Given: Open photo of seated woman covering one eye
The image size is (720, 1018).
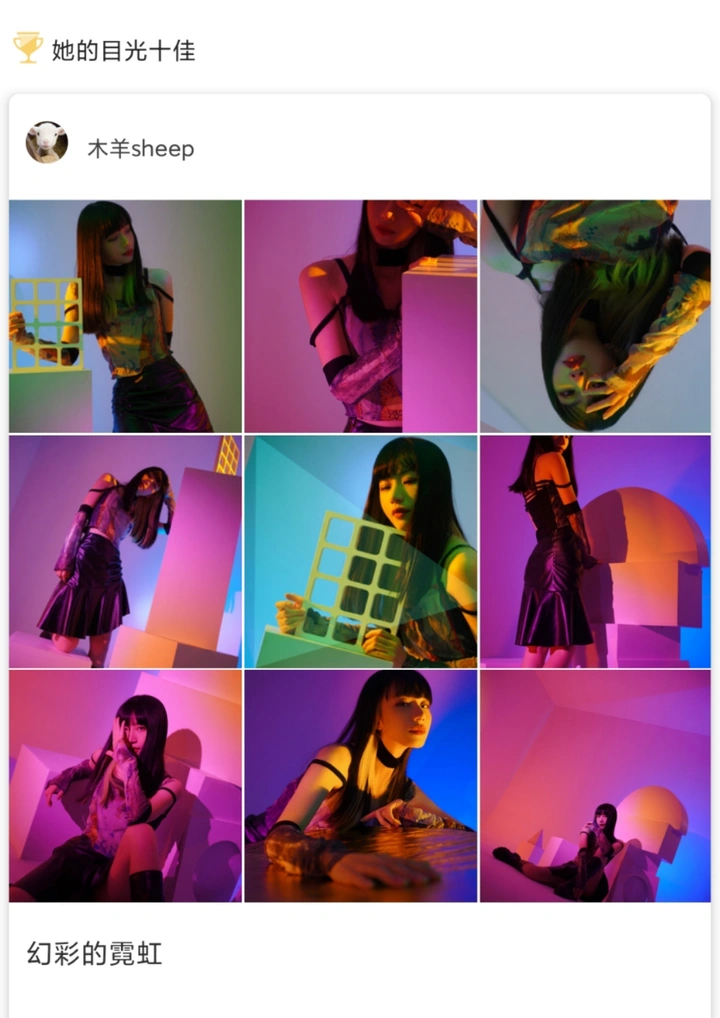Looking at the screenshot, I should pos(126,786).
